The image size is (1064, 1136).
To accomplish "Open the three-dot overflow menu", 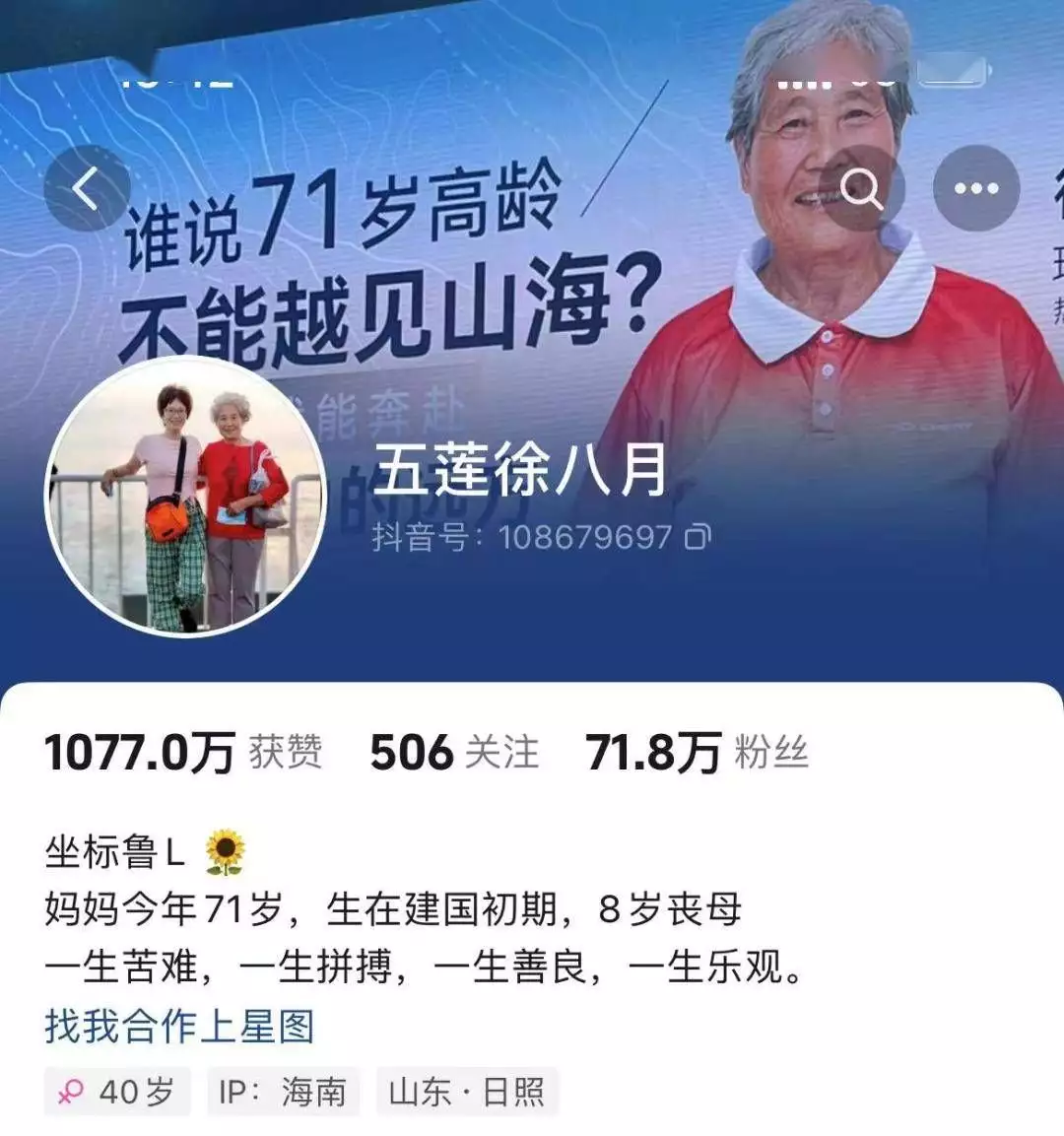I will click(x=975, y=188).
